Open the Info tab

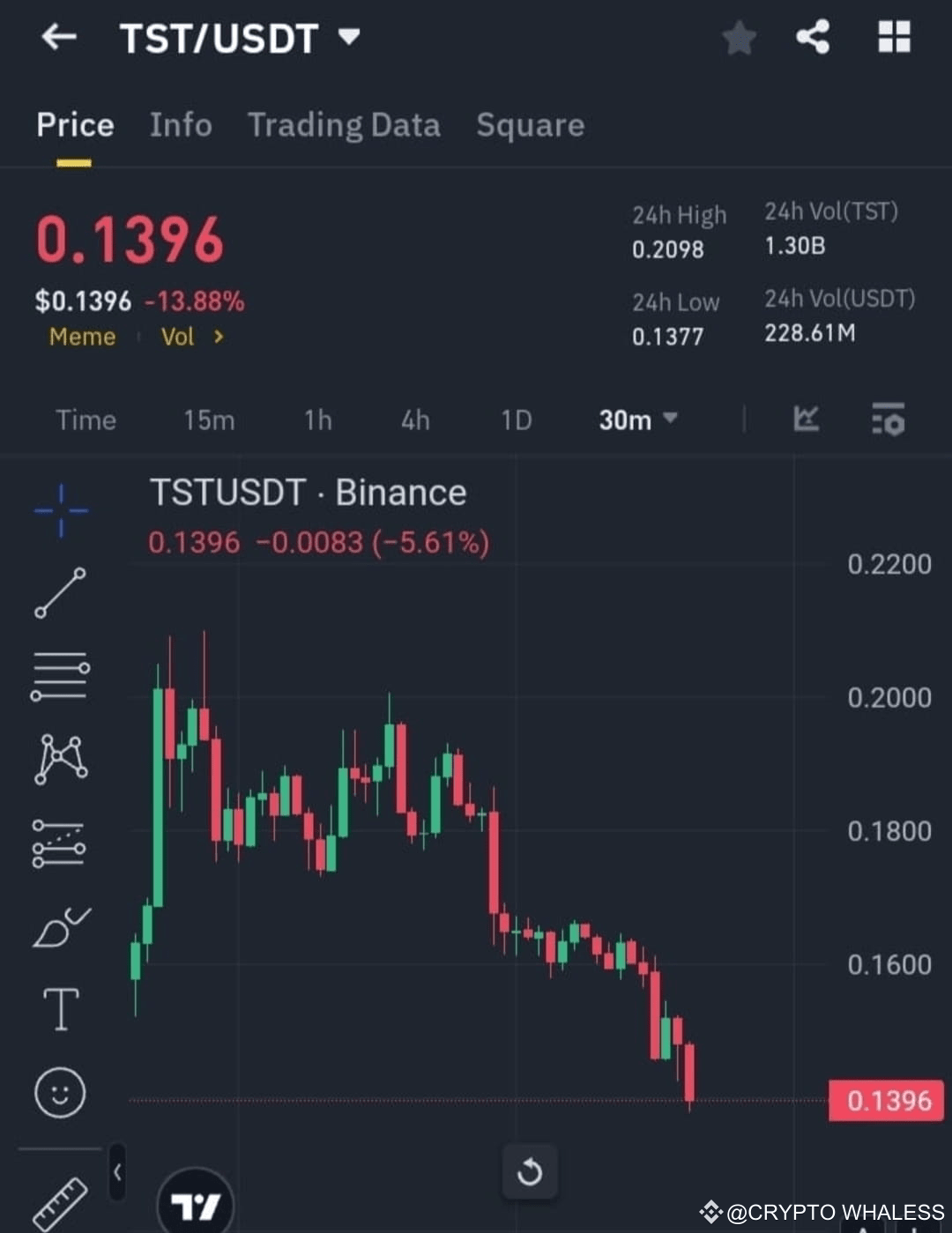181,125
